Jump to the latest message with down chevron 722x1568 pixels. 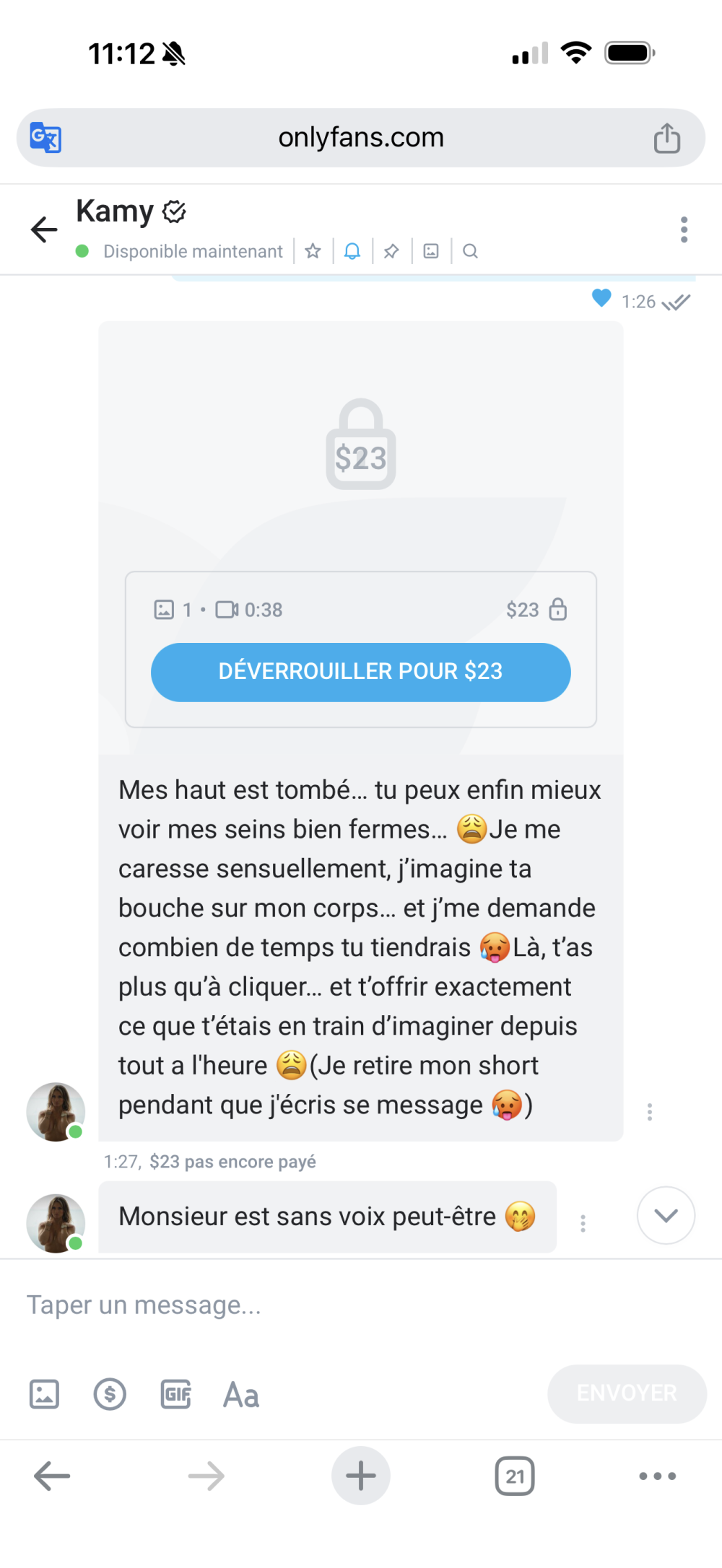pos(666,1215)
